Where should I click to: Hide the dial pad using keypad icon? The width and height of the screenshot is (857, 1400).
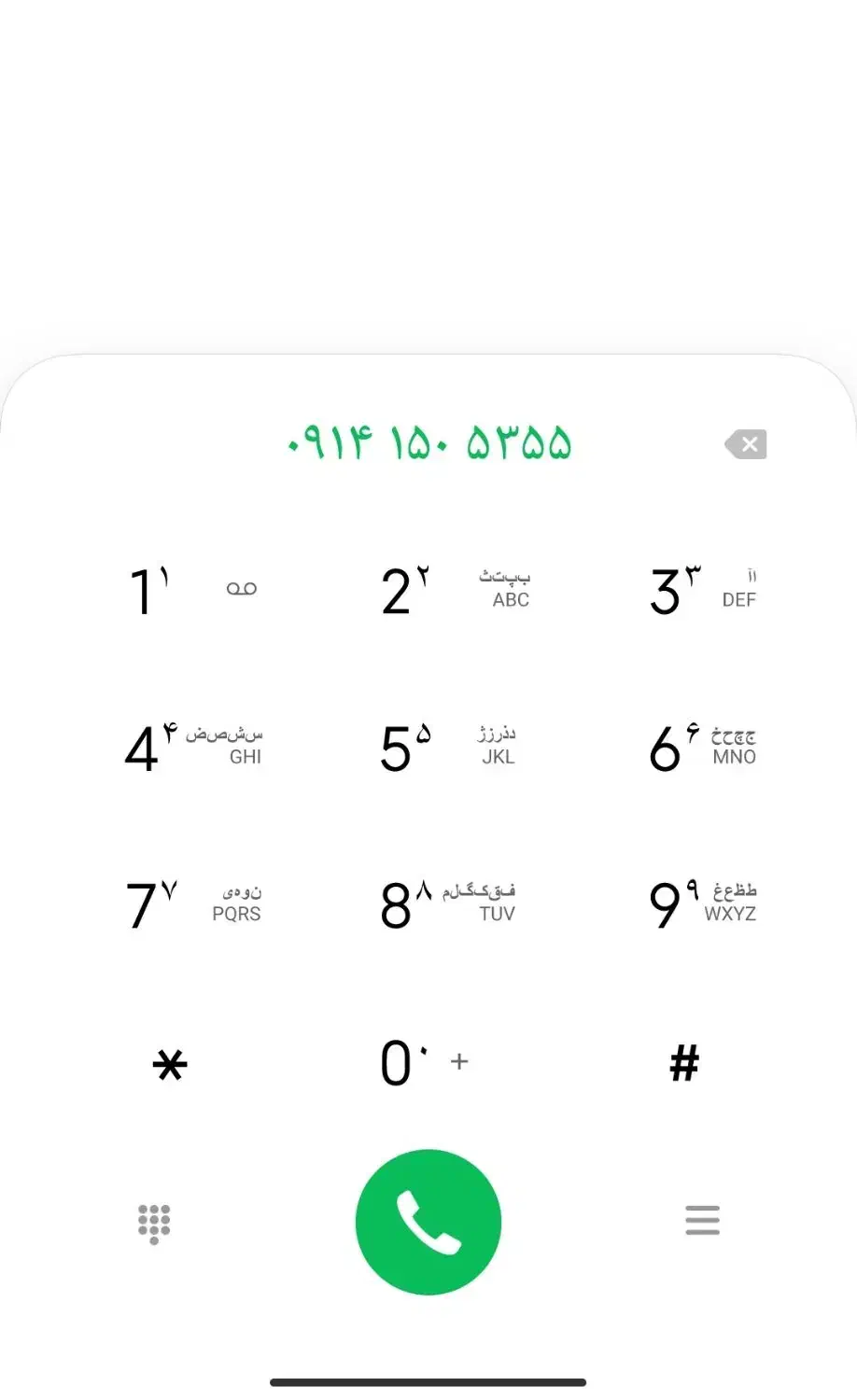pyautogui.click(x=154, y=1224)
